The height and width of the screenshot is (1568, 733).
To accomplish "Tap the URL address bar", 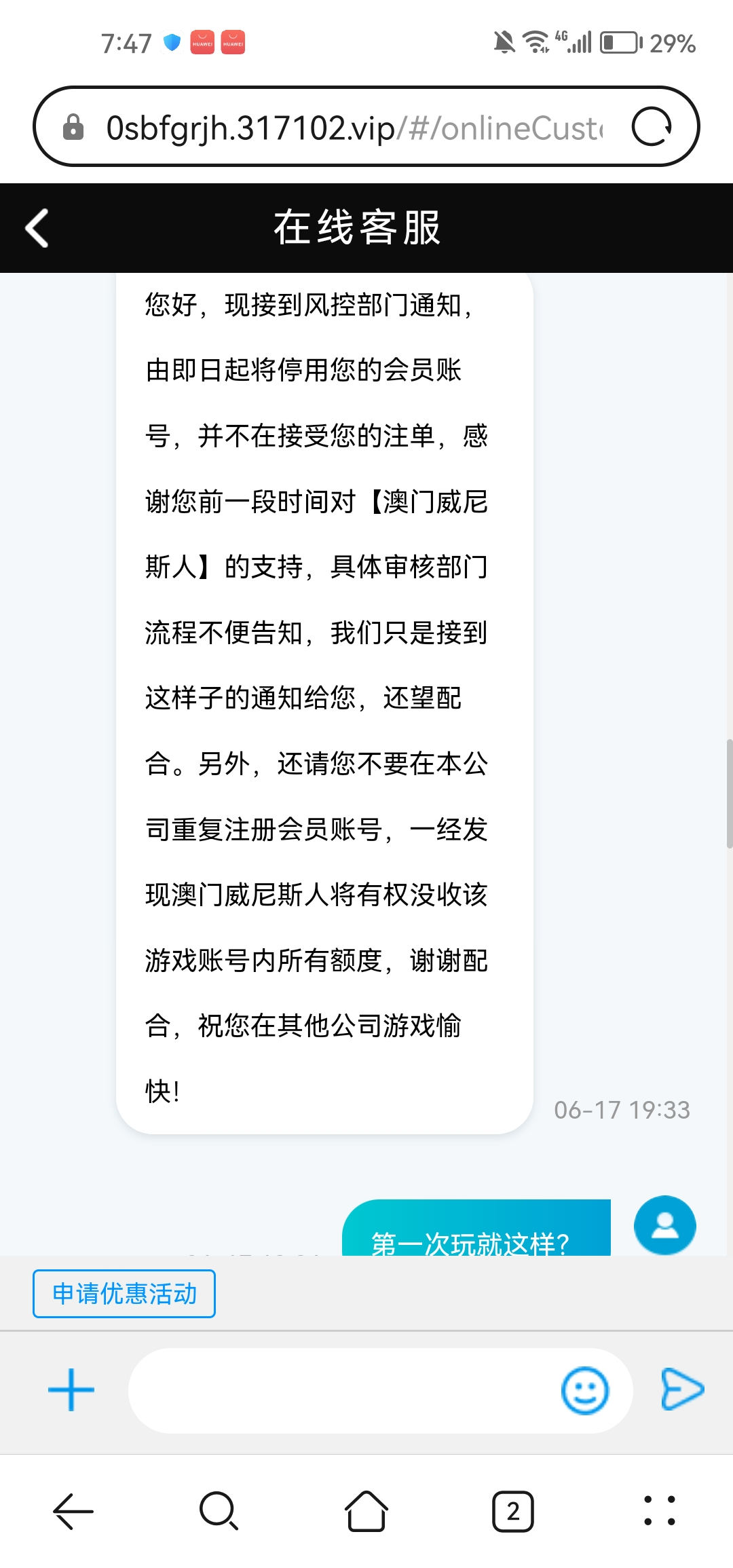I will pos(353,128).
